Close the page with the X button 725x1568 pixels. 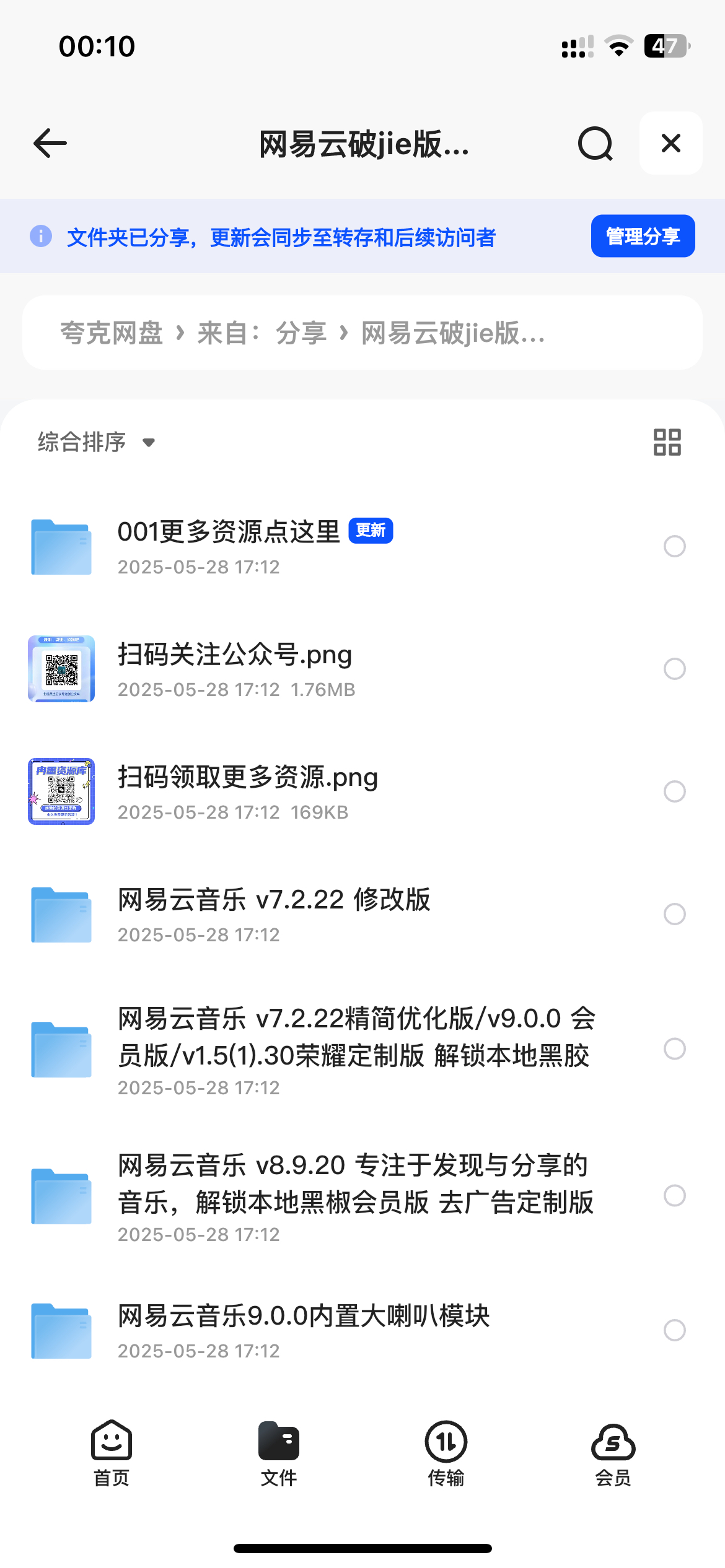pyautogui.click(x=670, y=143)
